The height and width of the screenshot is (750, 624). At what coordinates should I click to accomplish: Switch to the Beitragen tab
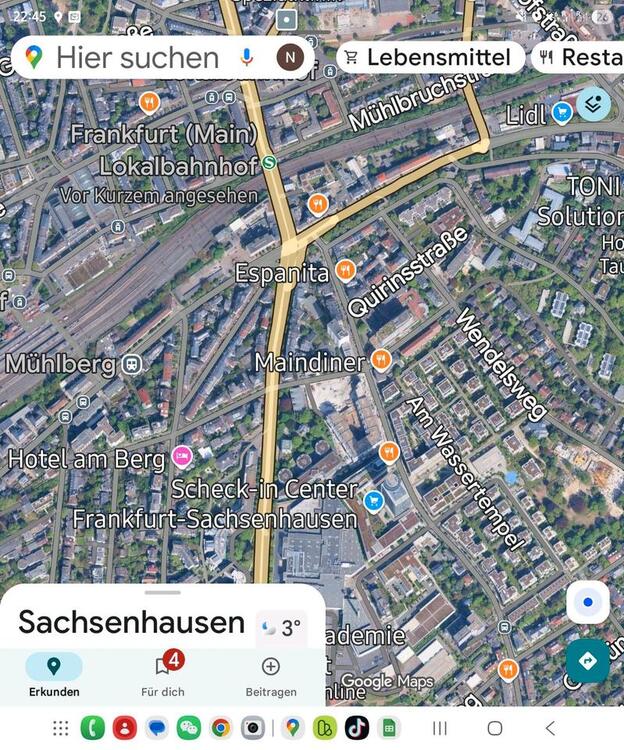click(x=271, y=676)
